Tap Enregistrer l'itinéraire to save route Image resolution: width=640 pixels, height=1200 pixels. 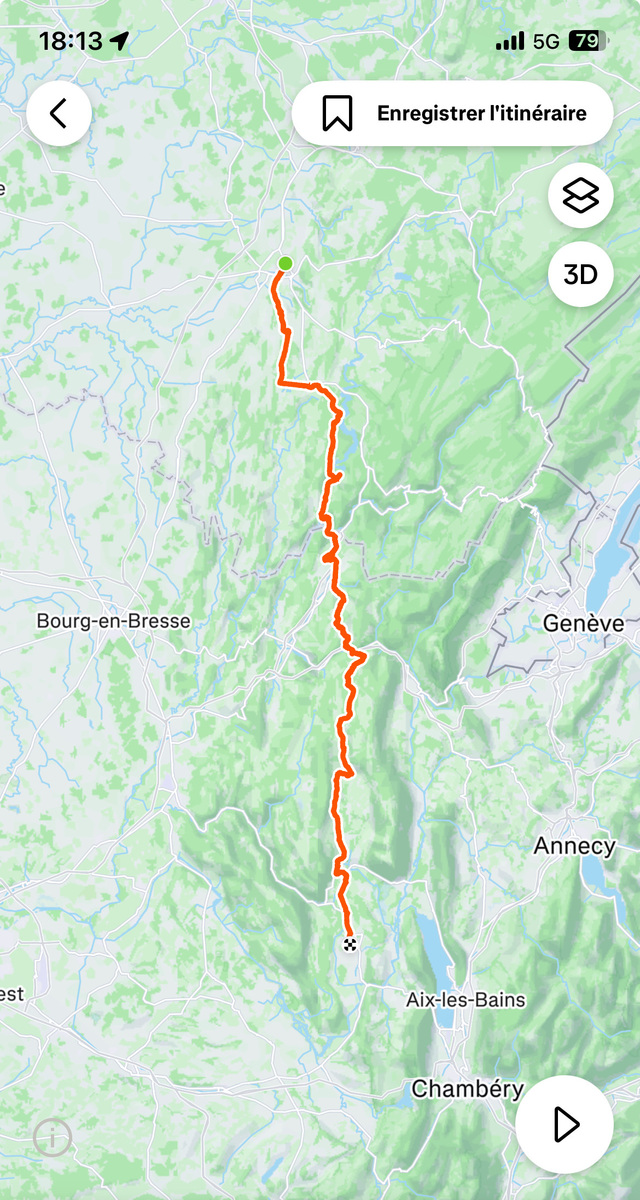(x=452, y=113)
